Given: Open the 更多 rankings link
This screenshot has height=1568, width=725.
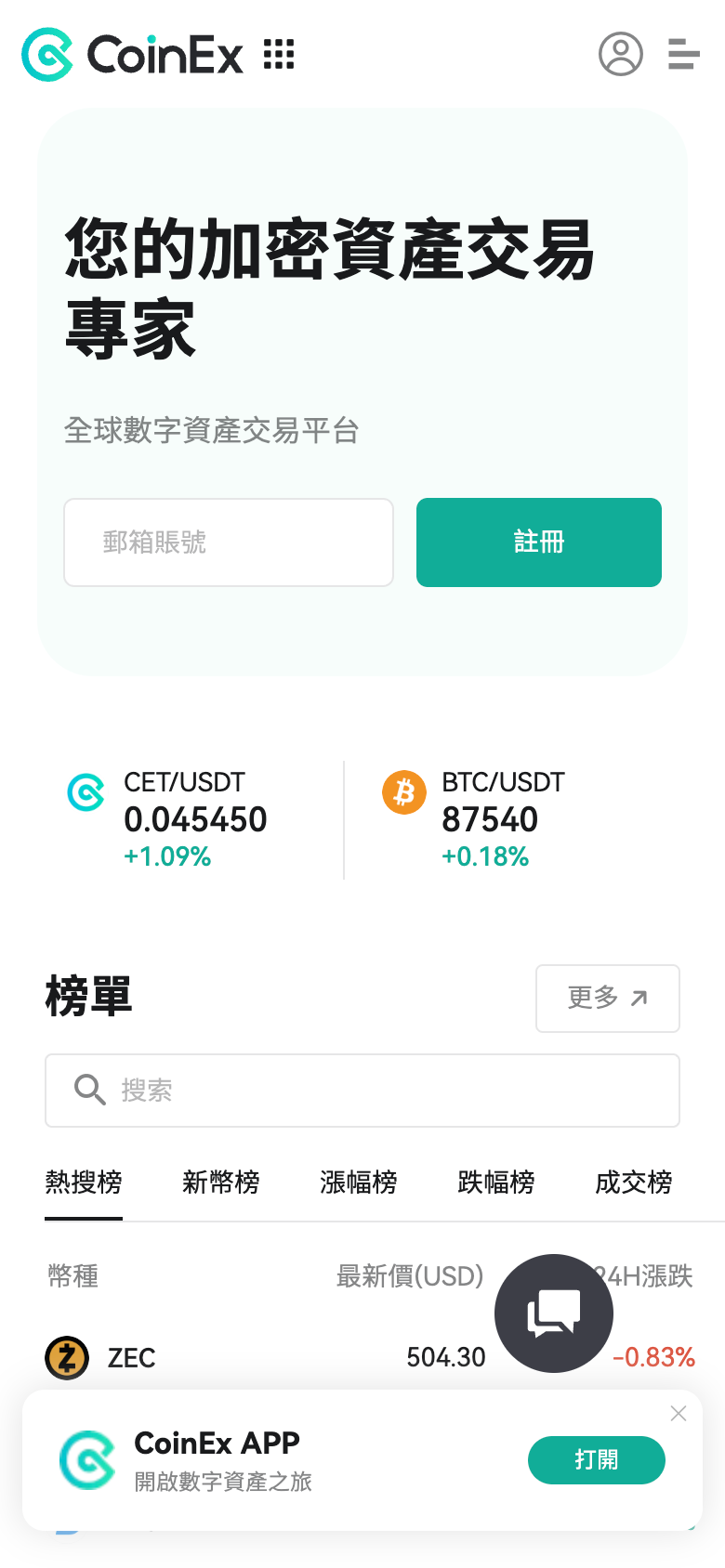Looking at the screenshot, I should (607, 999).
